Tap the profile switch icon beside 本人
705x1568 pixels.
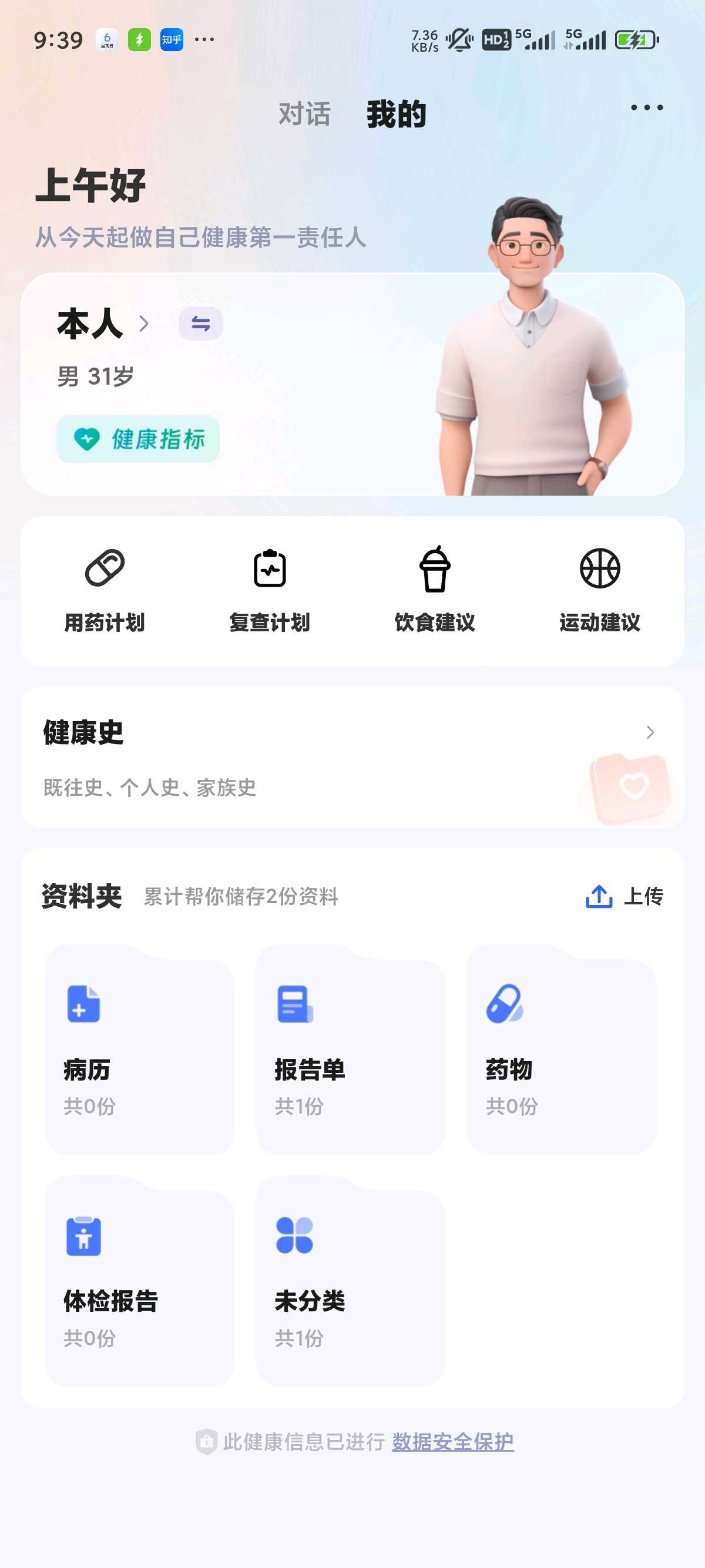click(202, 323)
